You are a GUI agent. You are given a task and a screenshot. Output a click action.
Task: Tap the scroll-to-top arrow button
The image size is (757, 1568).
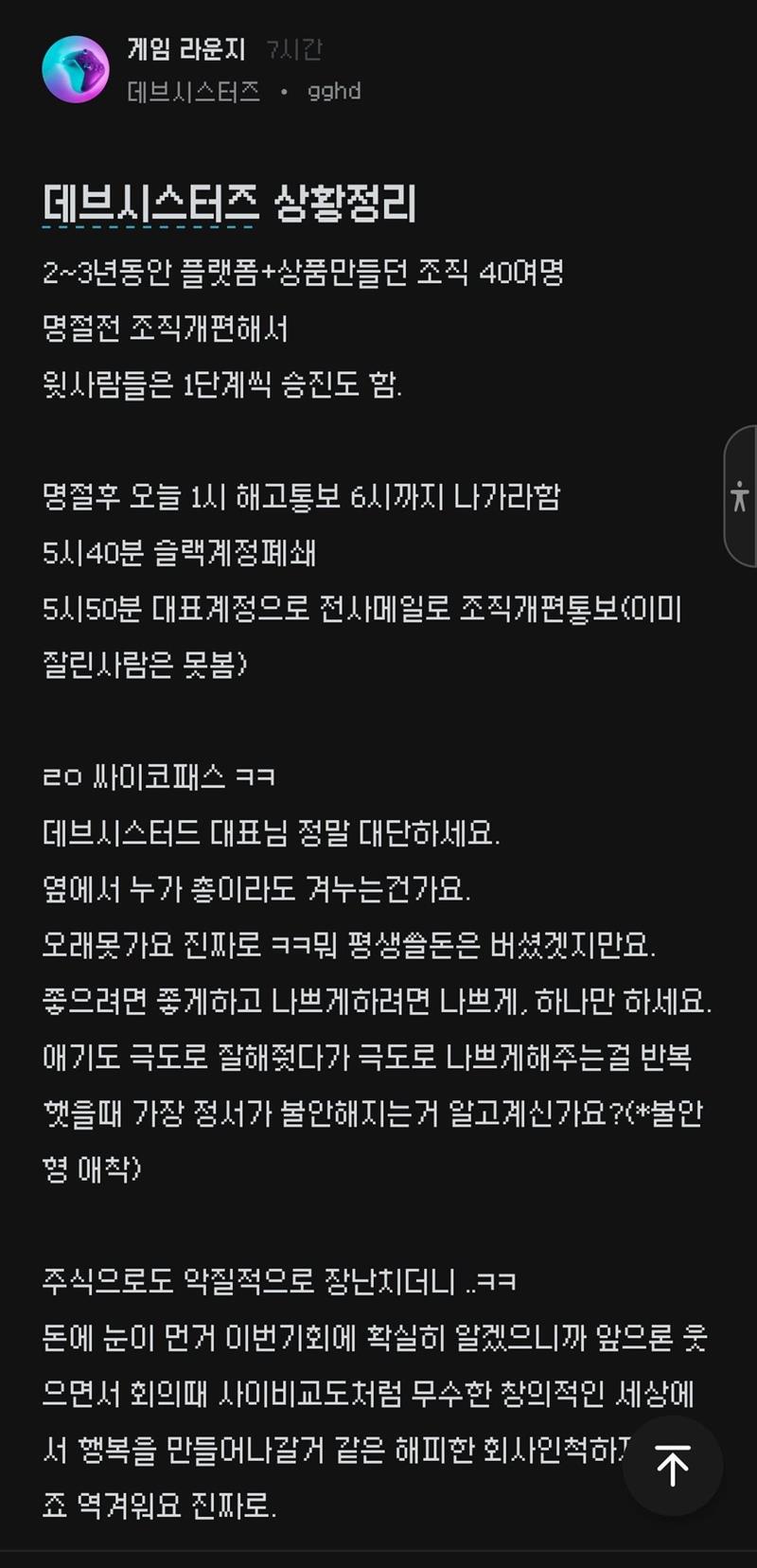point(672,1465)
